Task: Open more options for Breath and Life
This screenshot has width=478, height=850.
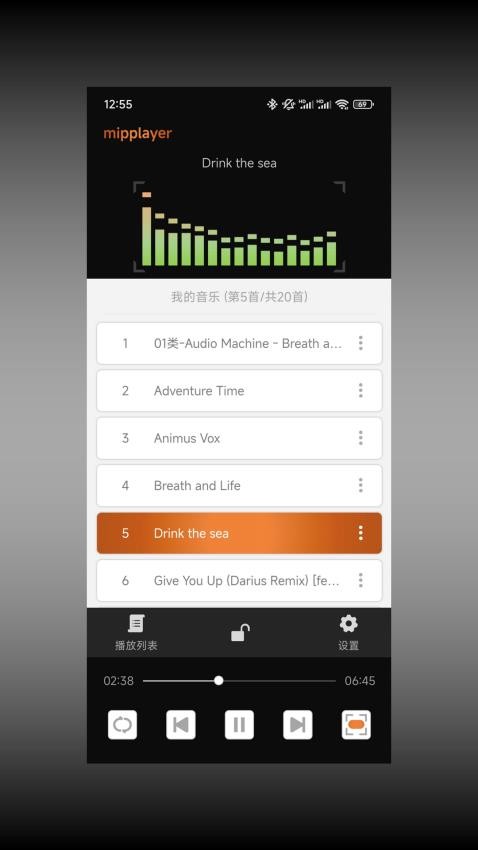Action: click(360, 485)
